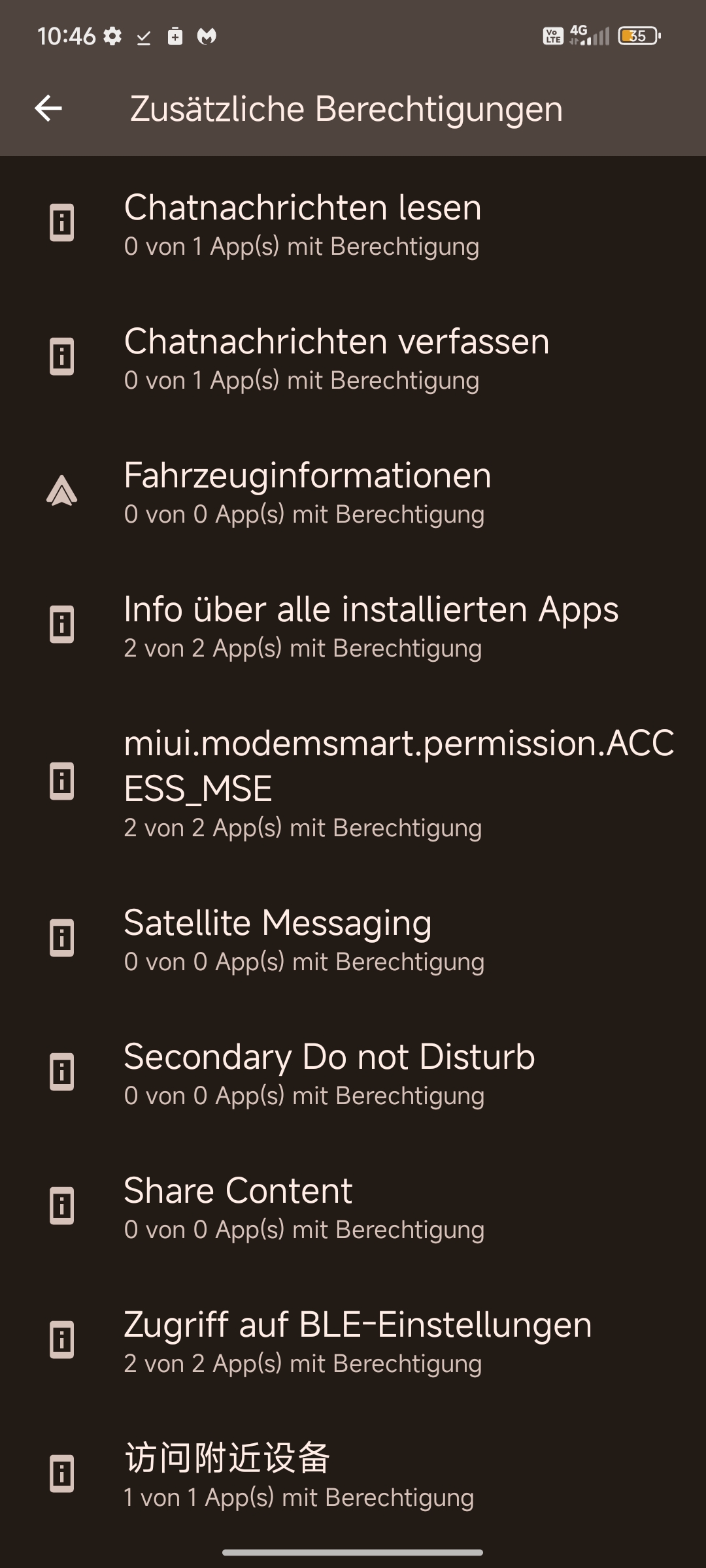Open Zugriff auf BLE-Einstellungen
The image size is (706, 1568).
353,1341
